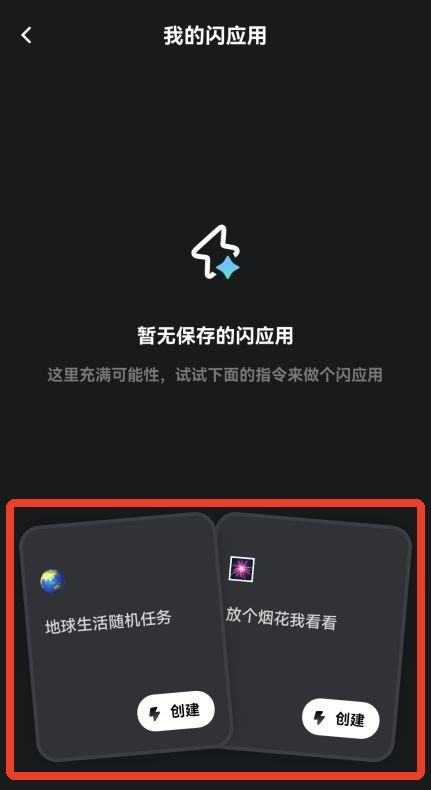
Task: Tap 创建 on the 放个烟花我看看 card
Action: click(x=341, y=718)
